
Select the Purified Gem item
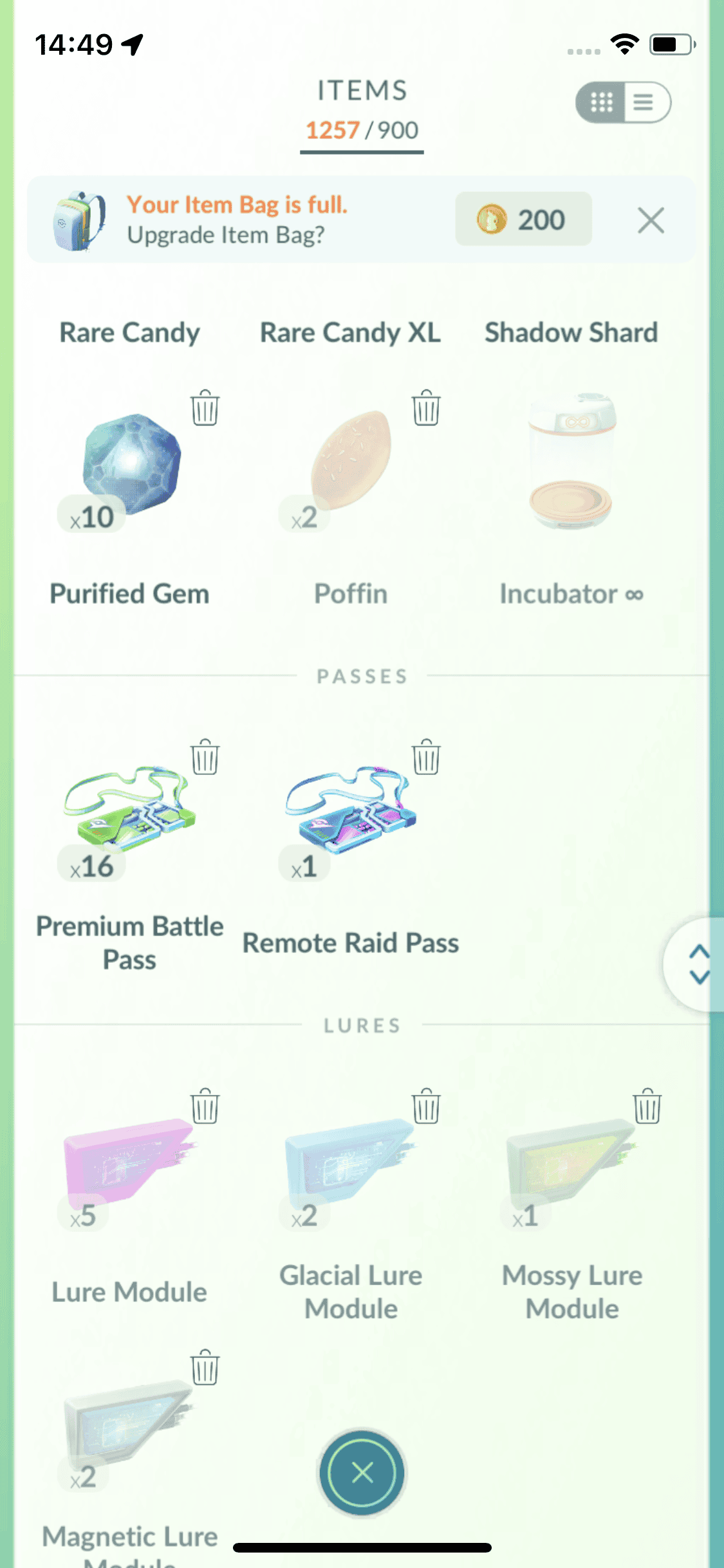(131, 465)
